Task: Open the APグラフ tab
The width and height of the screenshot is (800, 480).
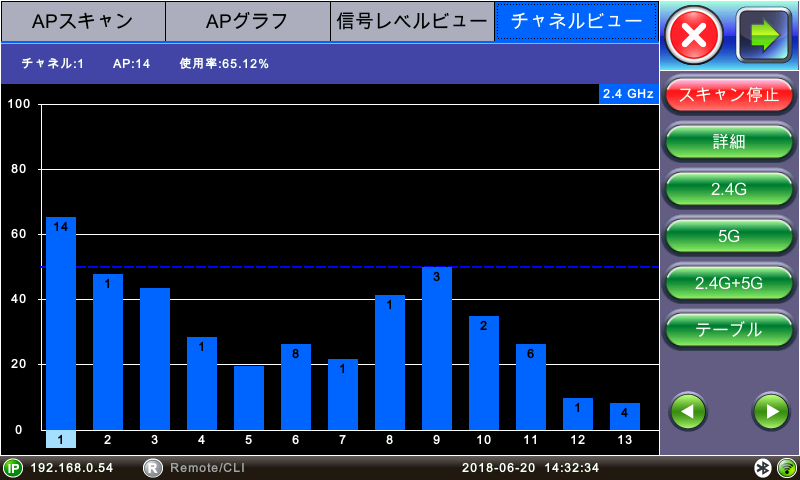Action: 247,21
